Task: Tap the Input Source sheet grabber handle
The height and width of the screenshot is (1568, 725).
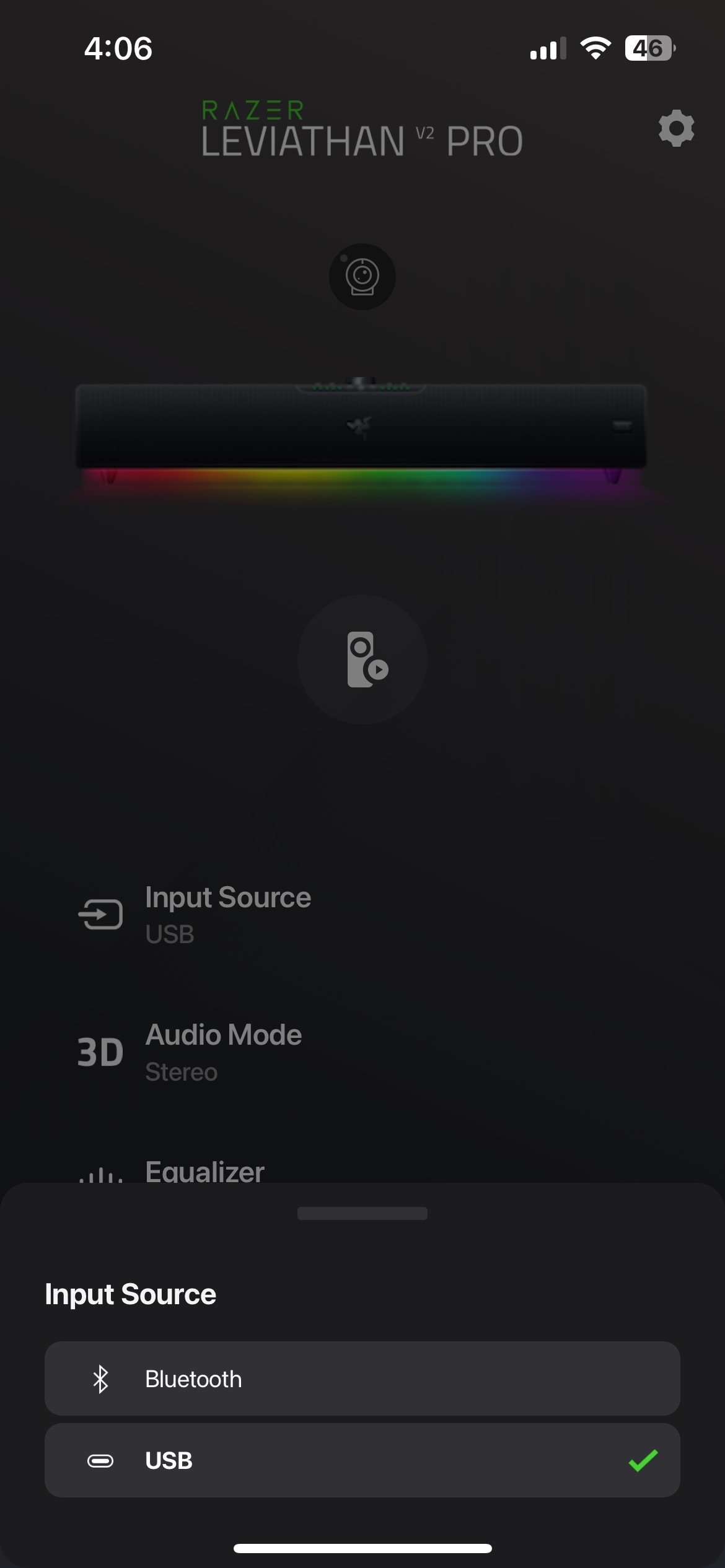Action: [362, 1213]
